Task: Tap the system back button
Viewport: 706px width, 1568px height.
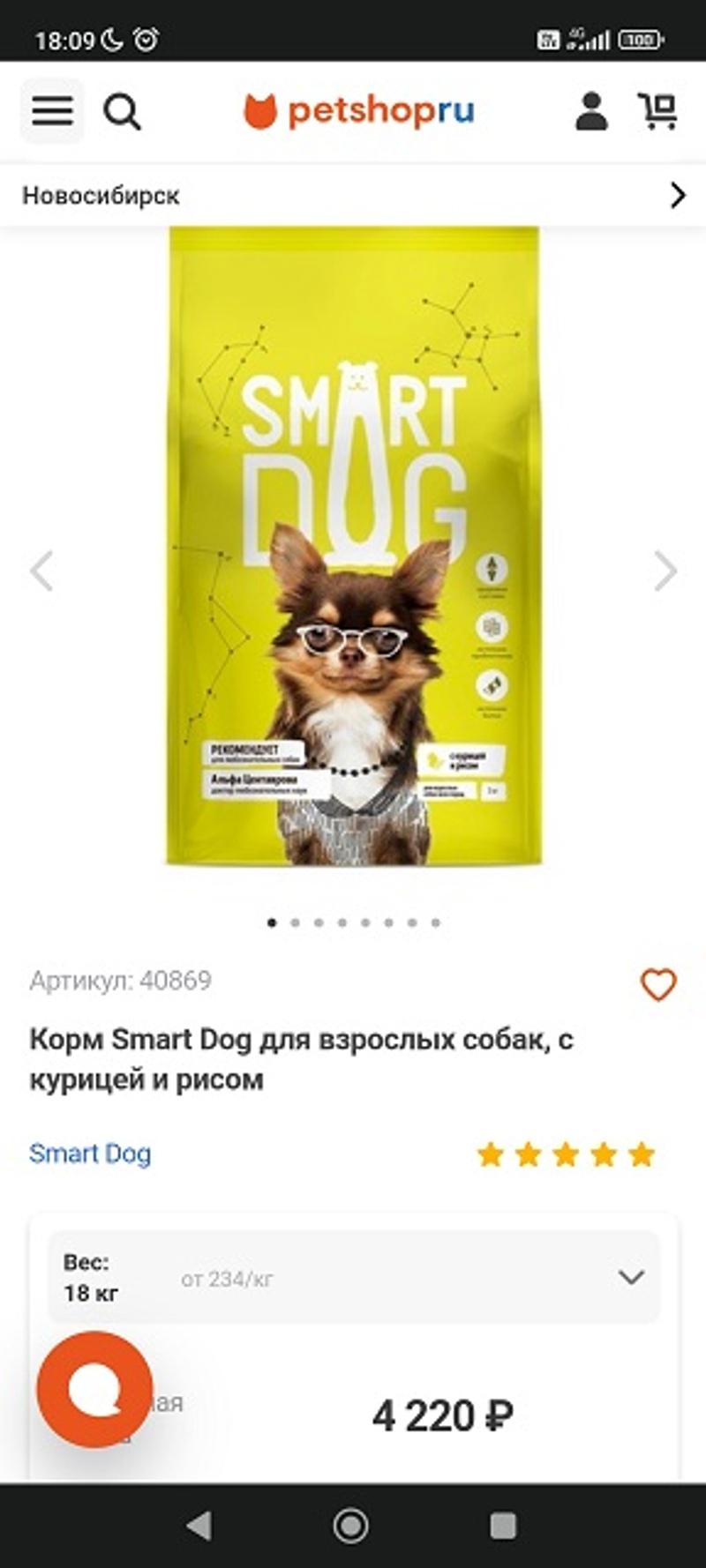Action: point(200,1525)
